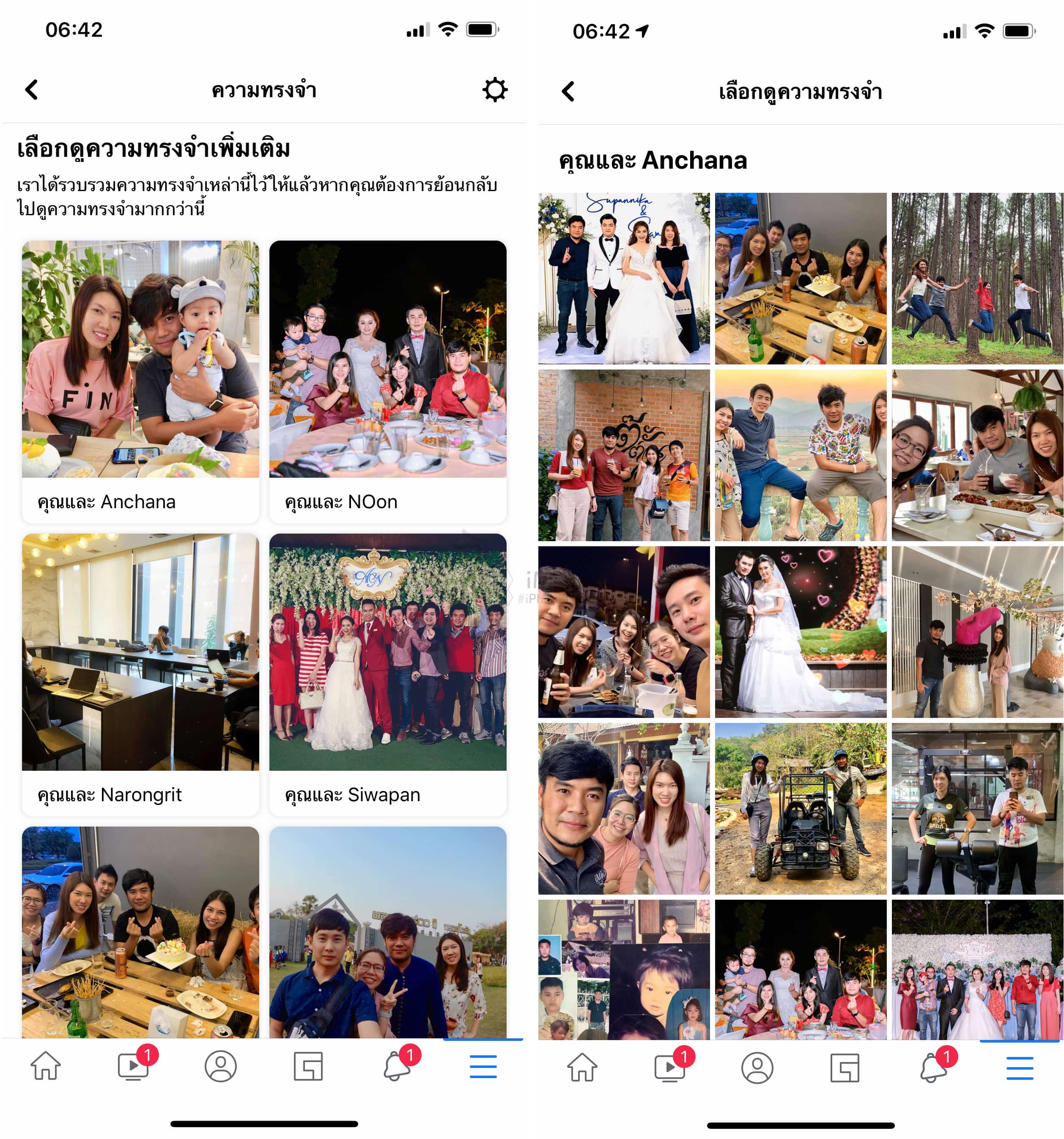This screenshot has width=1064, height=1139.
Task: Open the giant mushroom sculpture photo
Action: click(977, 631)
